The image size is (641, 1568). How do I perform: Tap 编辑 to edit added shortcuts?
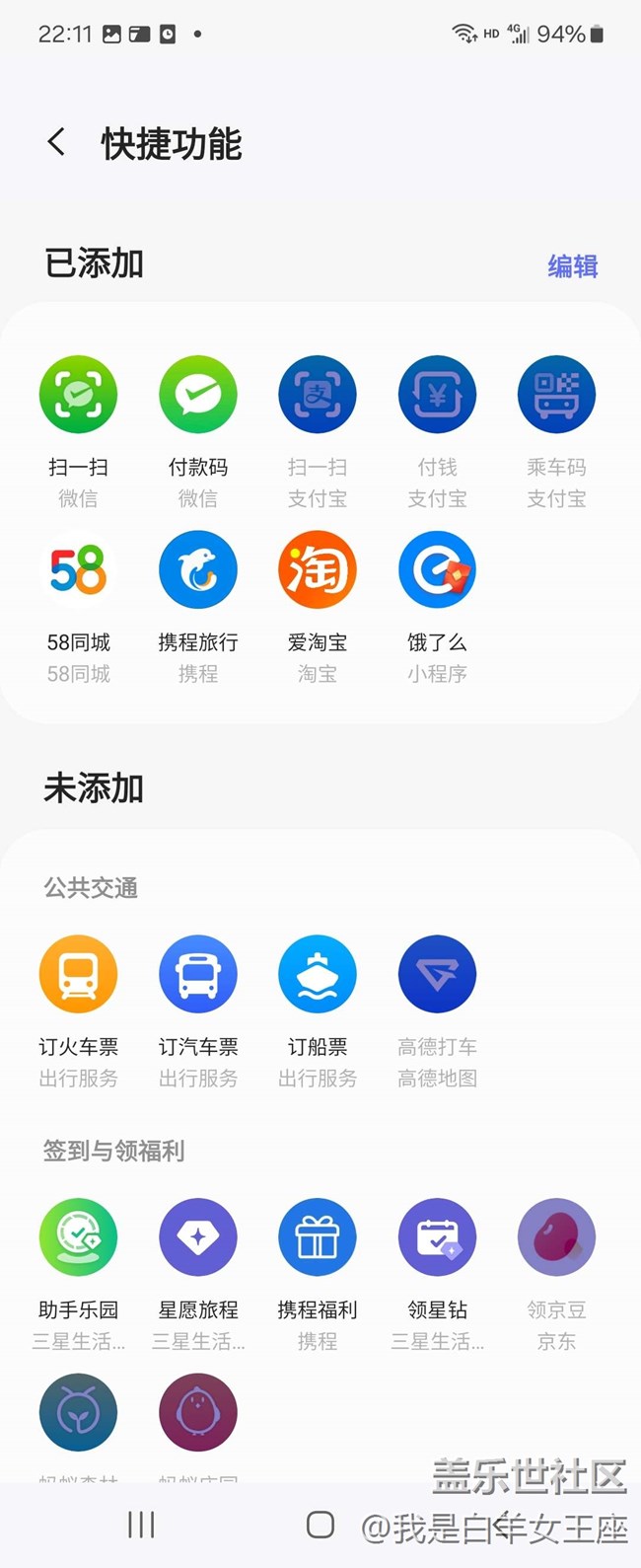click(x=573, y=265)
